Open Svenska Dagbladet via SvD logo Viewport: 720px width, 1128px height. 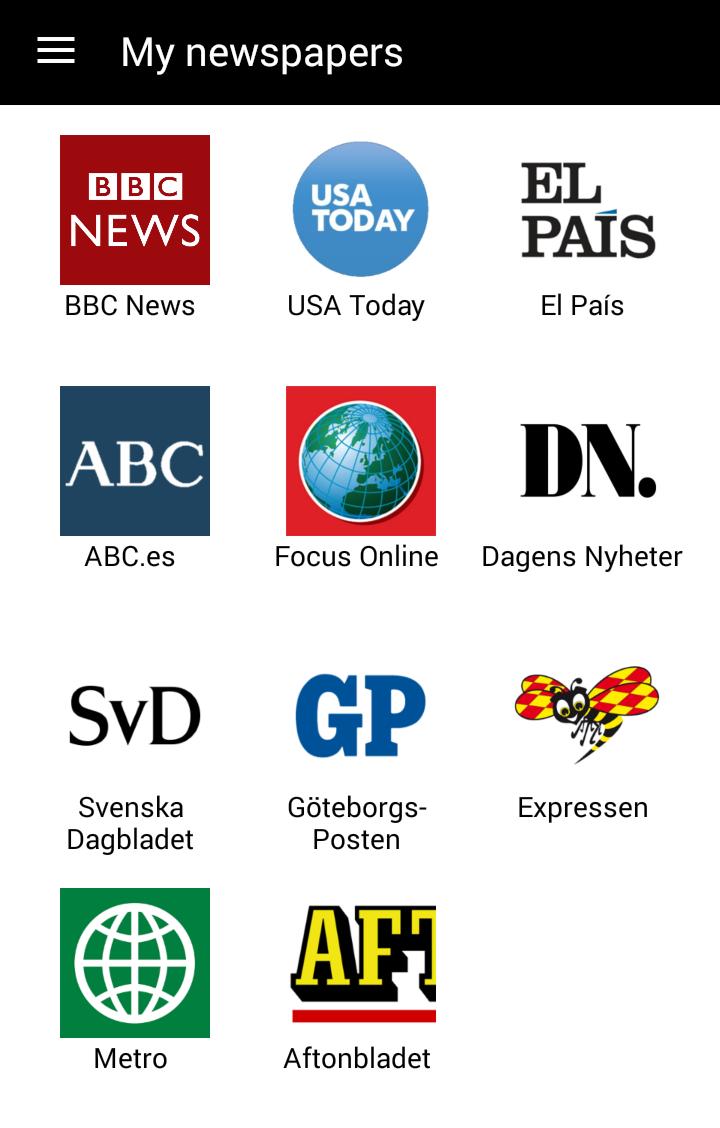[134, 712]
